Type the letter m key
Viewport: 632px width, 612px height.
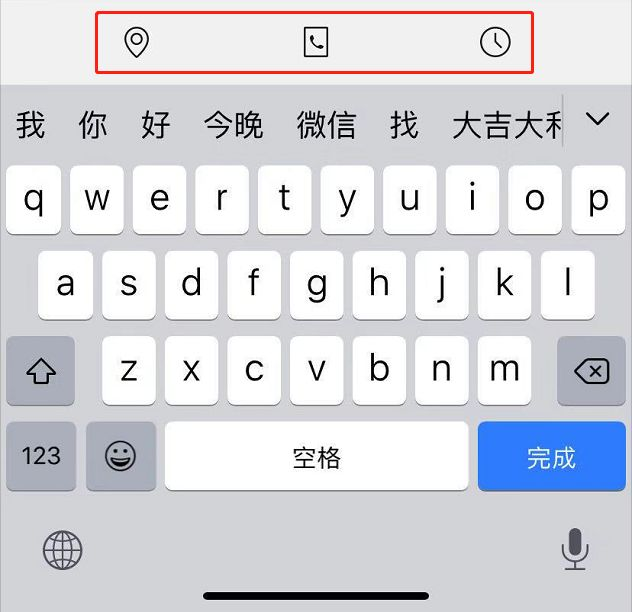(x=504, y=371)
